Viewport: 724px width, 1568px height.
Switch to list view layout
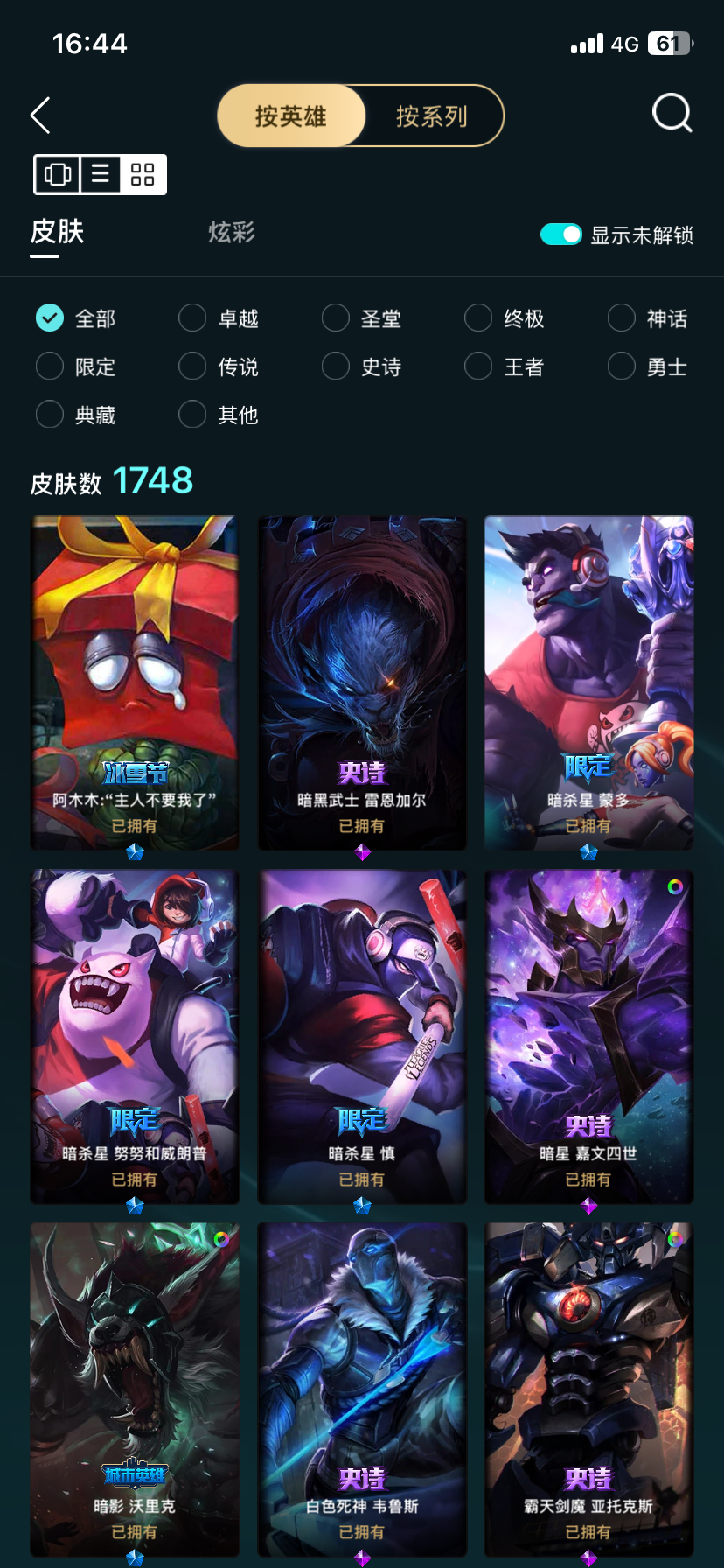coord(101,174)
